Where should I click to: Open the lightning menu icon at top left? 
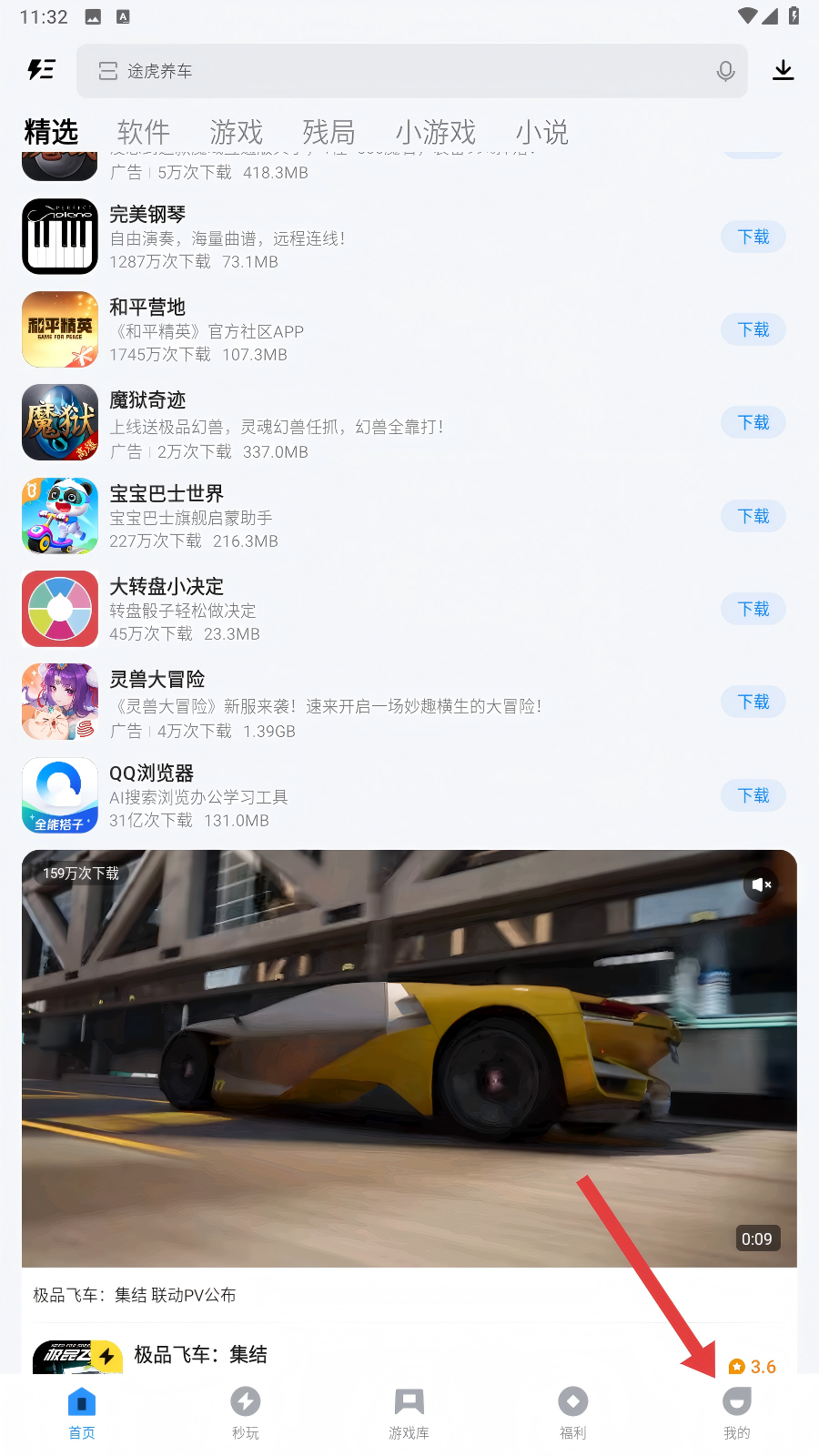click(41, 70)
